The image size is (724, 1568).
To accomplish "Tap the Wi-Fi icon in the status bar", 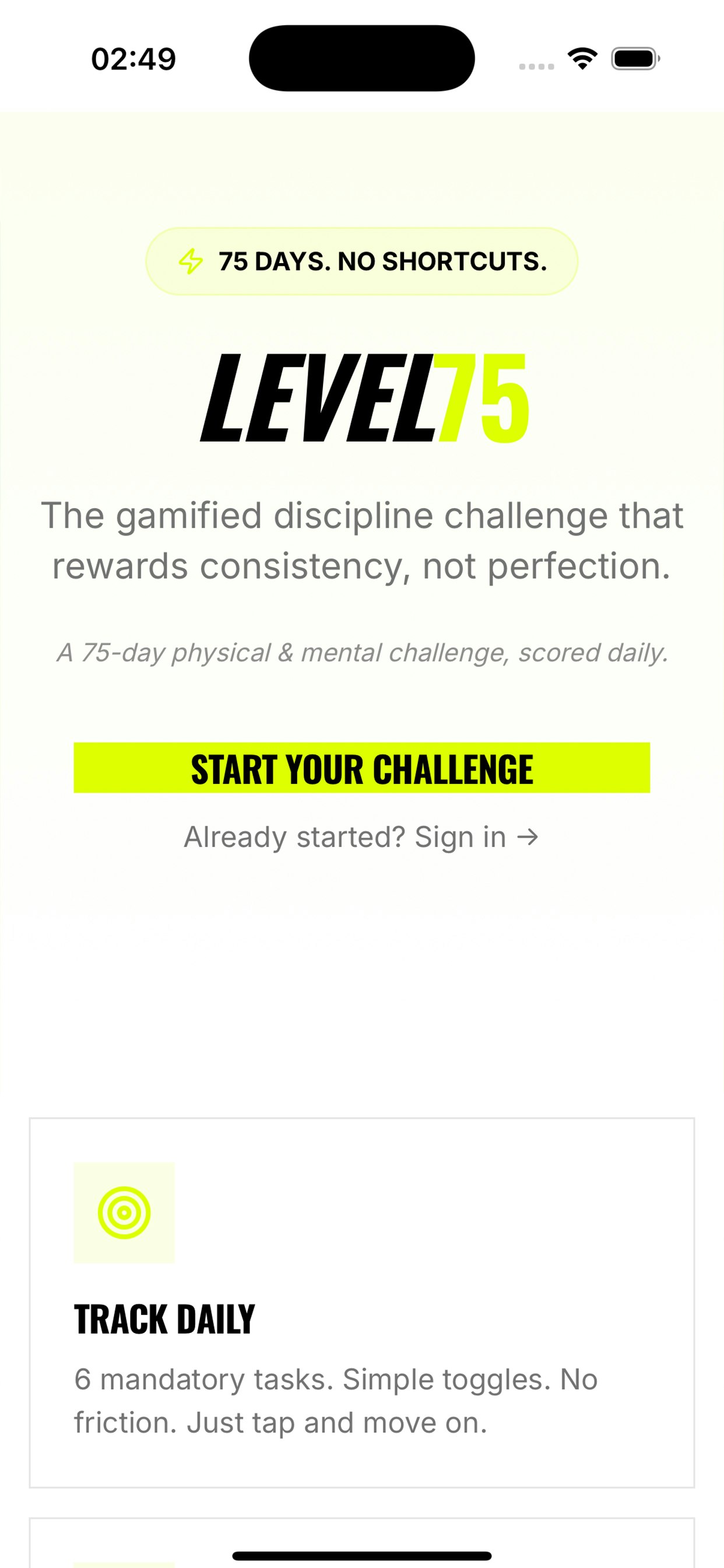I will (x=582, y=58).
